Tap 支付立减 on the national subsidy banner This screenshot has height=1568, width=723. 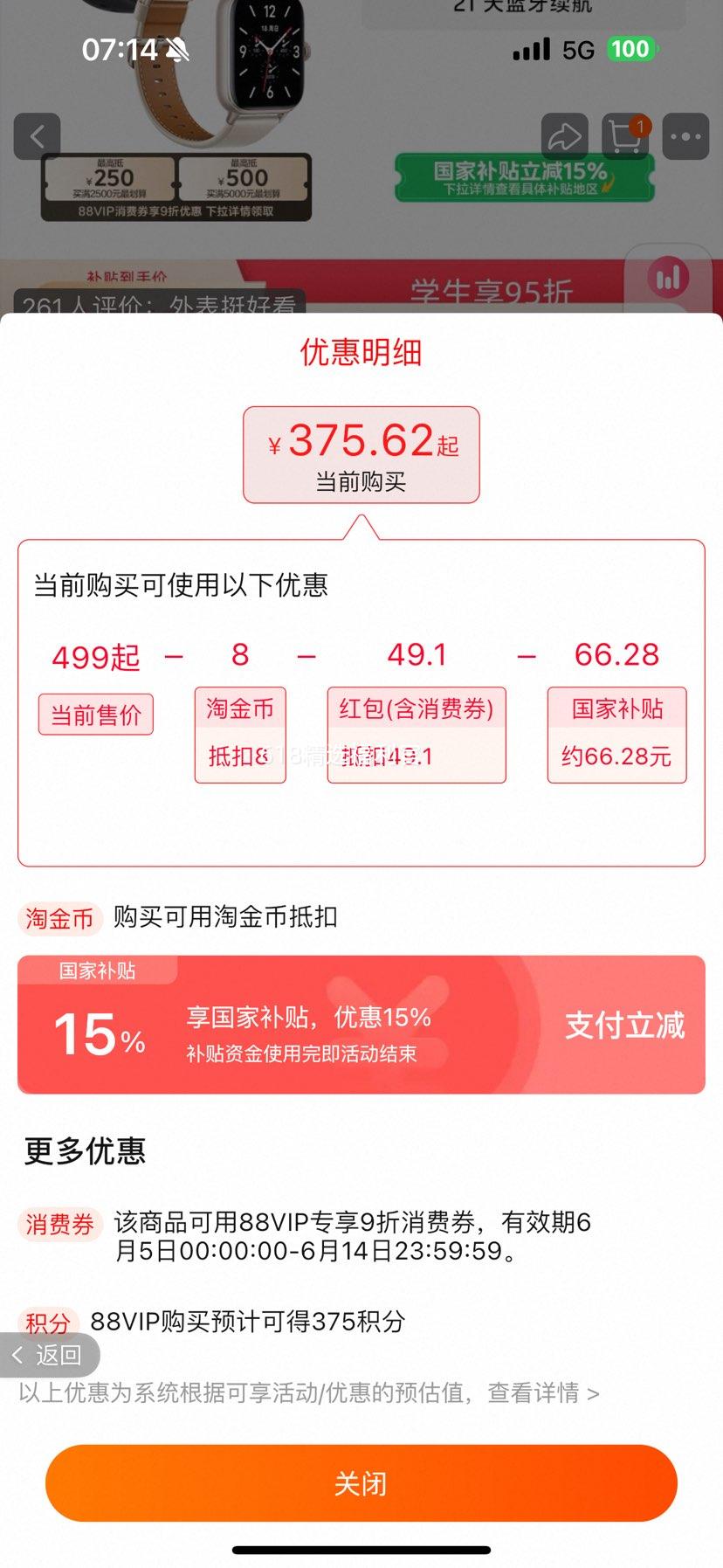(624, 1025)
